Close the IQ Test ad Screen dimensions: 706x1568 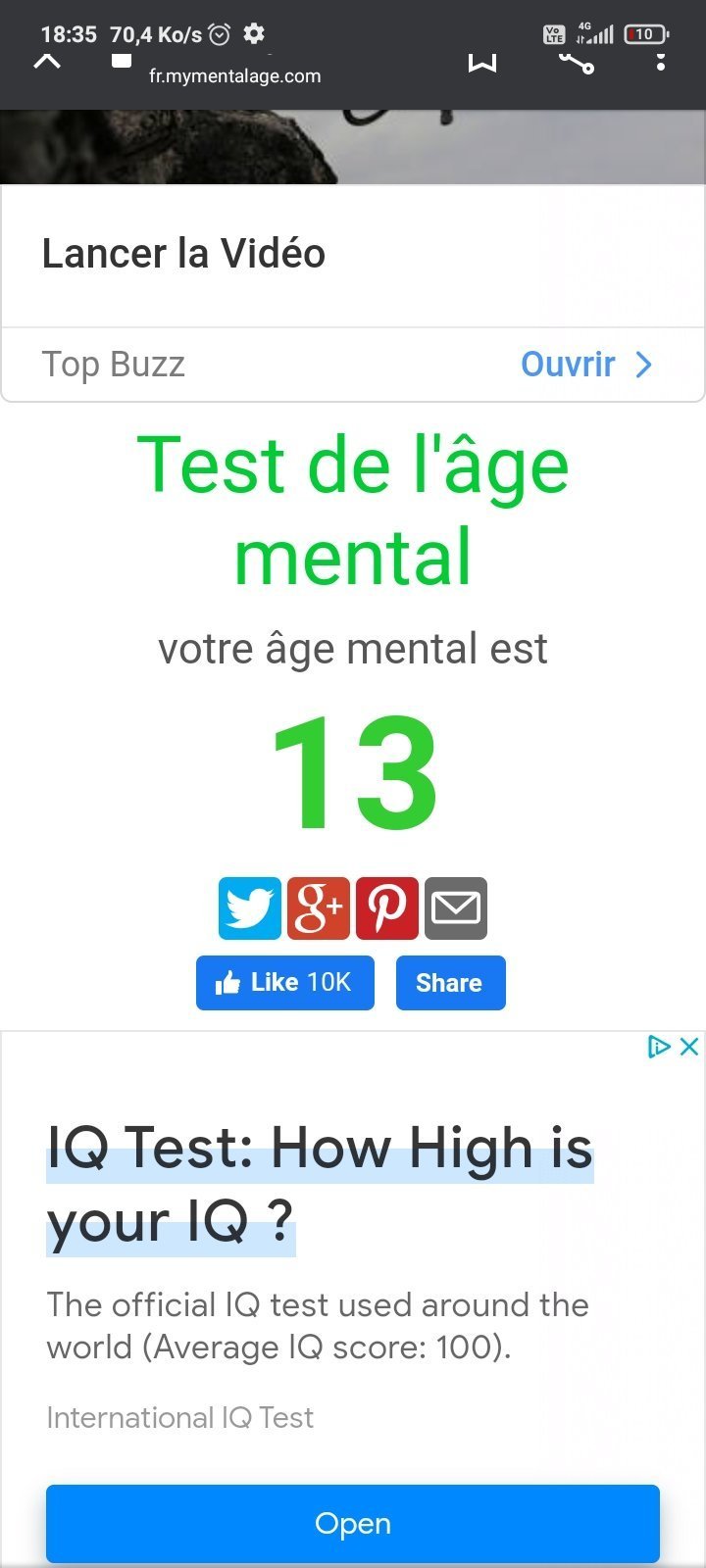coord(689,1047)
